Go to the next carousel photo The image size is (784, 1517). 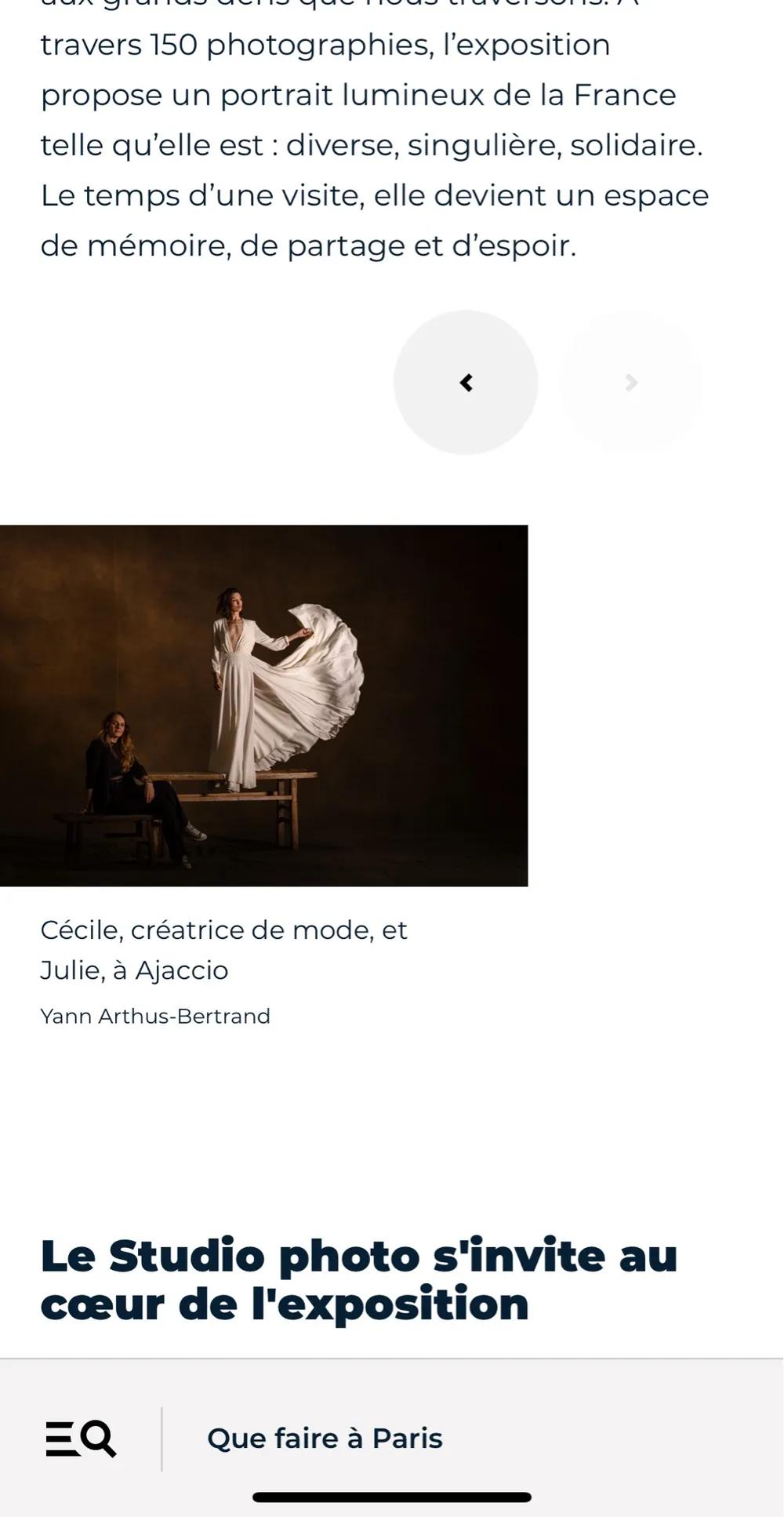[x=631, y=383]
